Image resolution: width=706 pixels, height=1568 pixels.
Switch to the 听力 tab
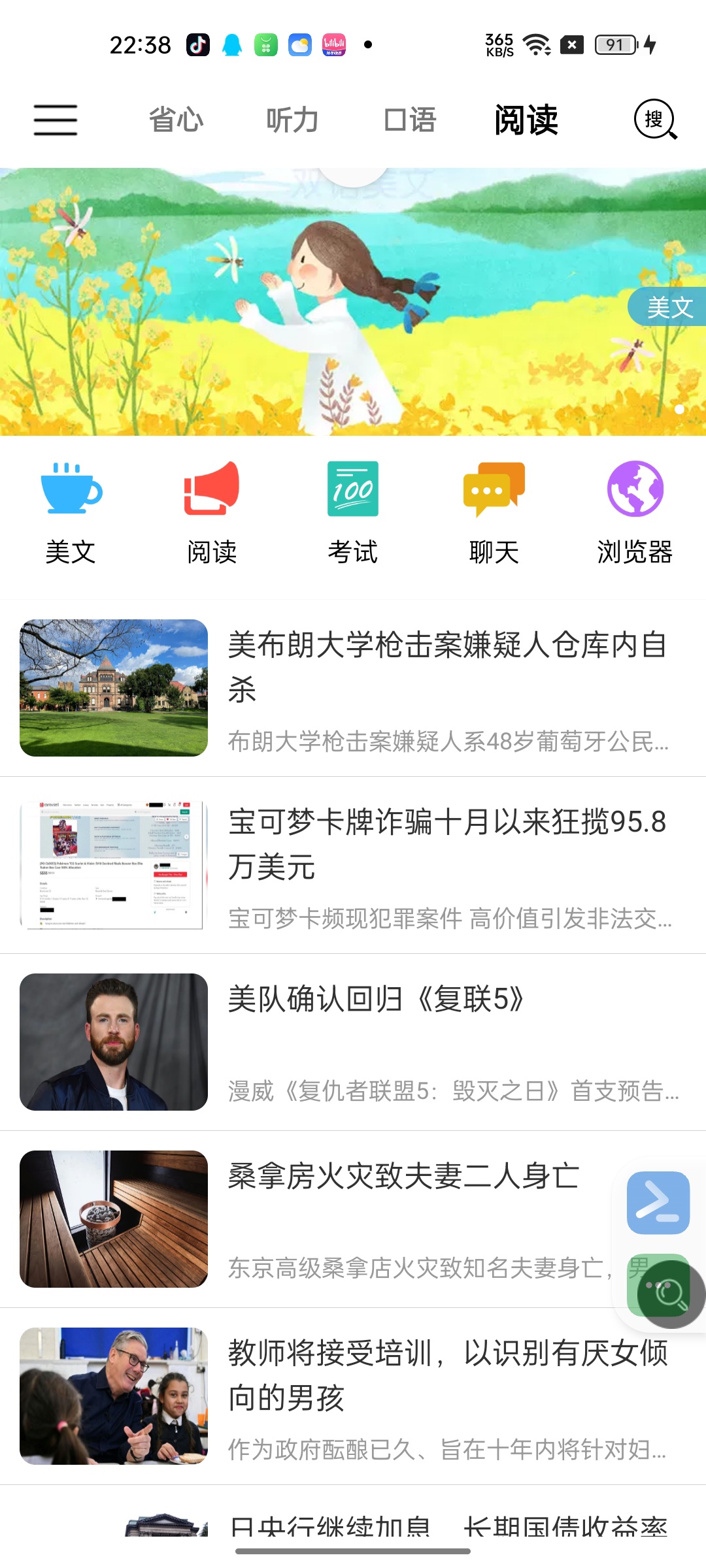[x=292, y=120]
